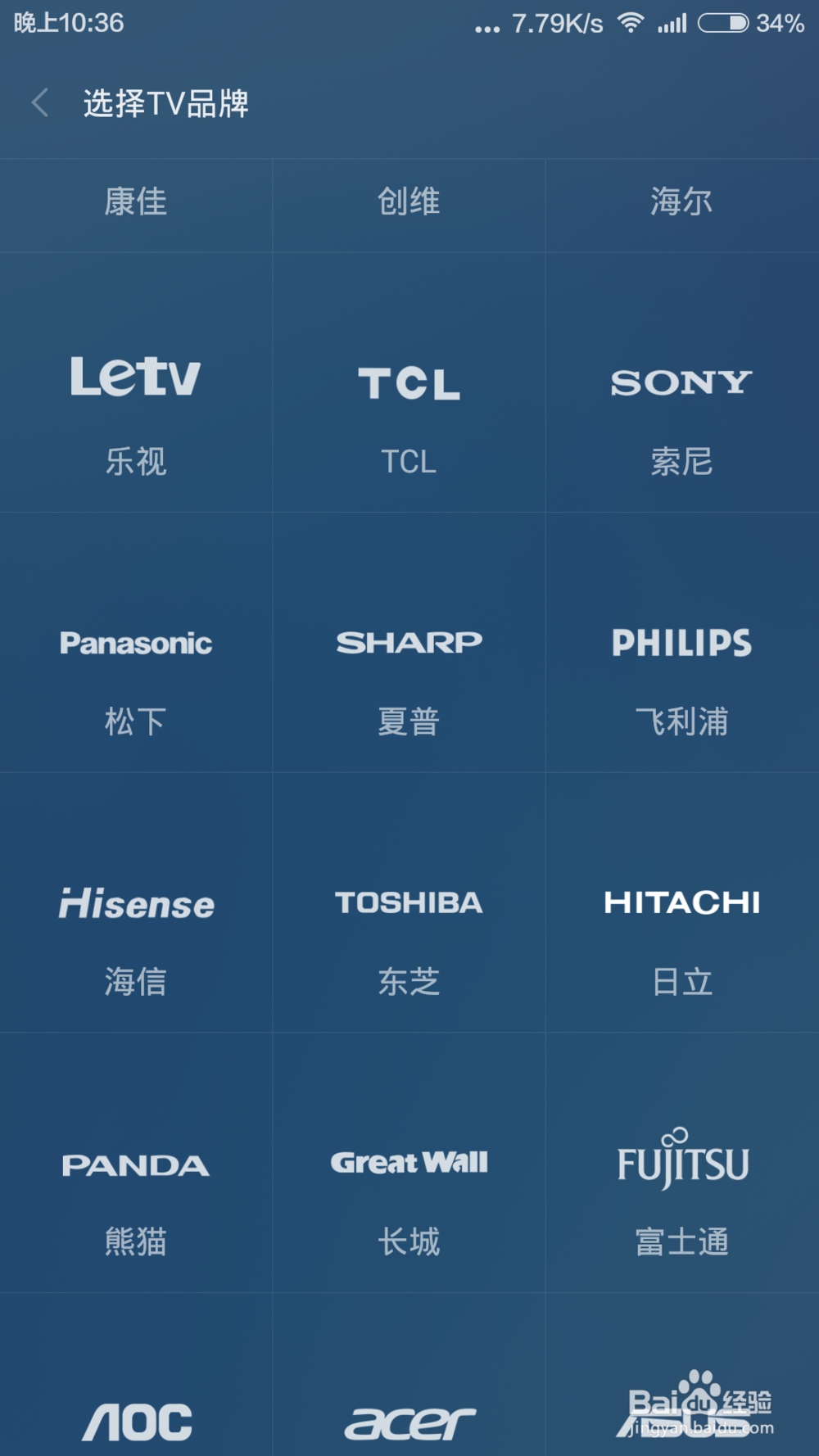This screenshot has width=819, height=1456.
Task: Select the 康佳 (Konka) brand entry
Action: [135, 203]
